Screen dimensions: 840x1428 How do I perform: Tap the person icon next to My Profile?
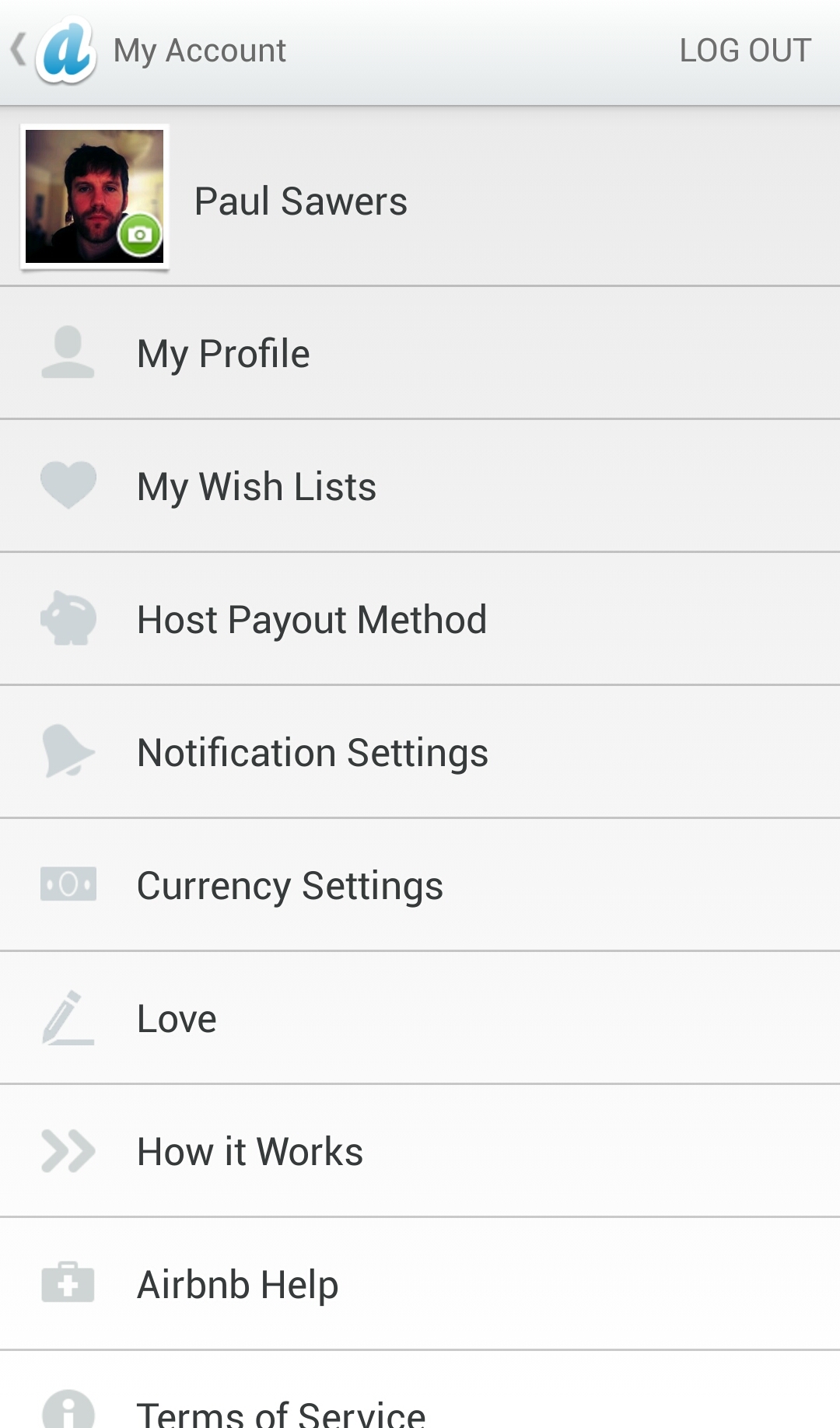tap(68, 353)
